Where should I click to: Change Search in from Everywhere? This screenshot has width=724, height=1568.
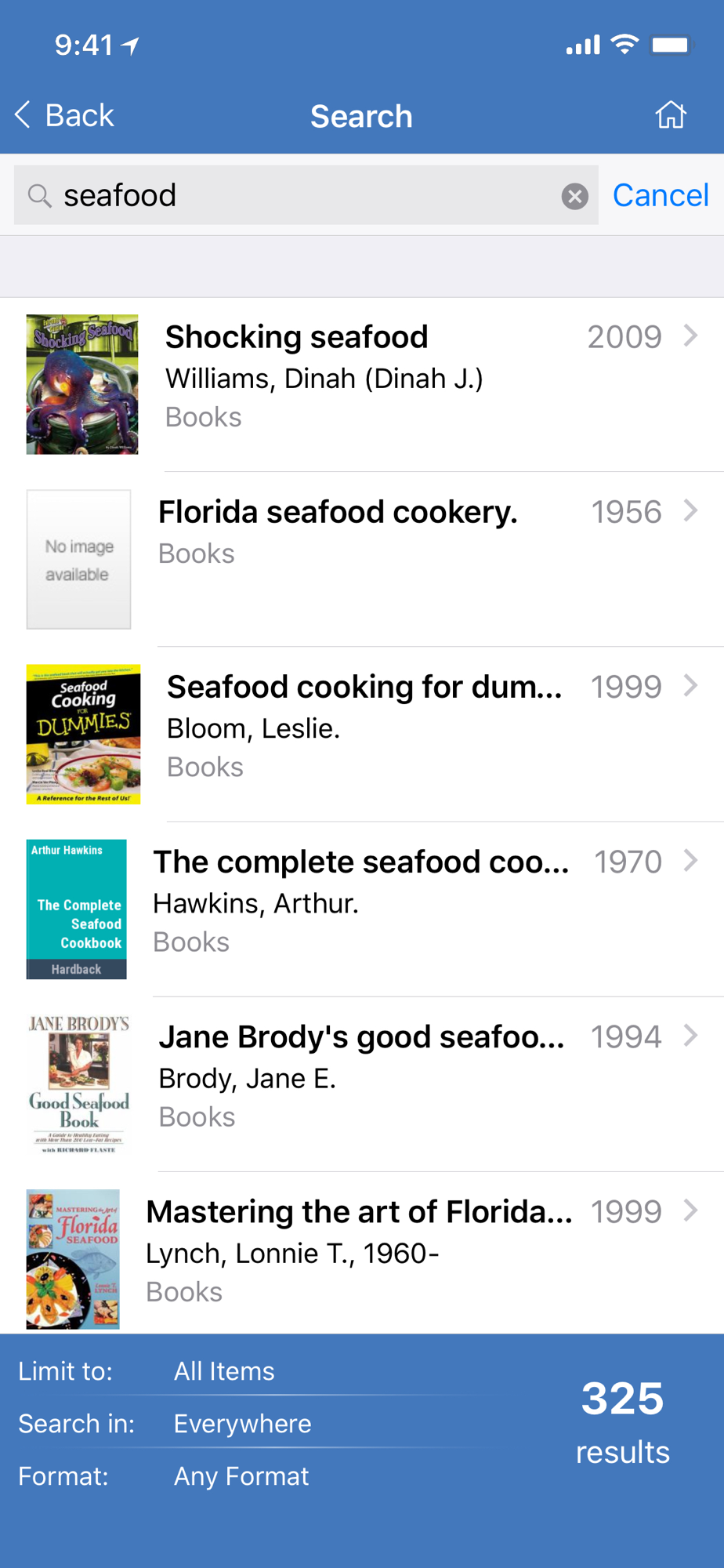click(242, 1424)
